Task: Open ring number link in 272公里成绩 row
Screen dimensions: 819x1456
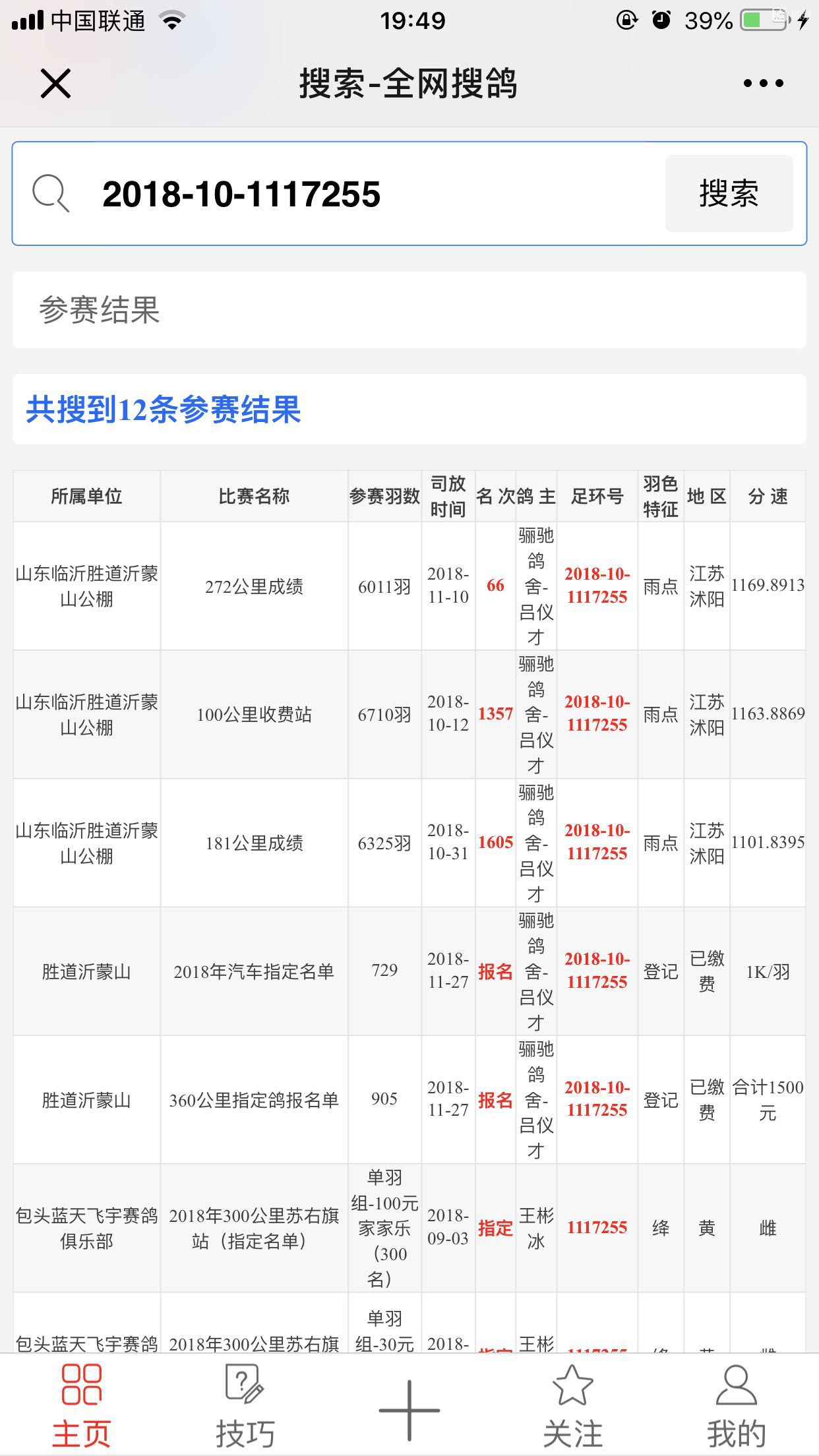Action: 597,586
